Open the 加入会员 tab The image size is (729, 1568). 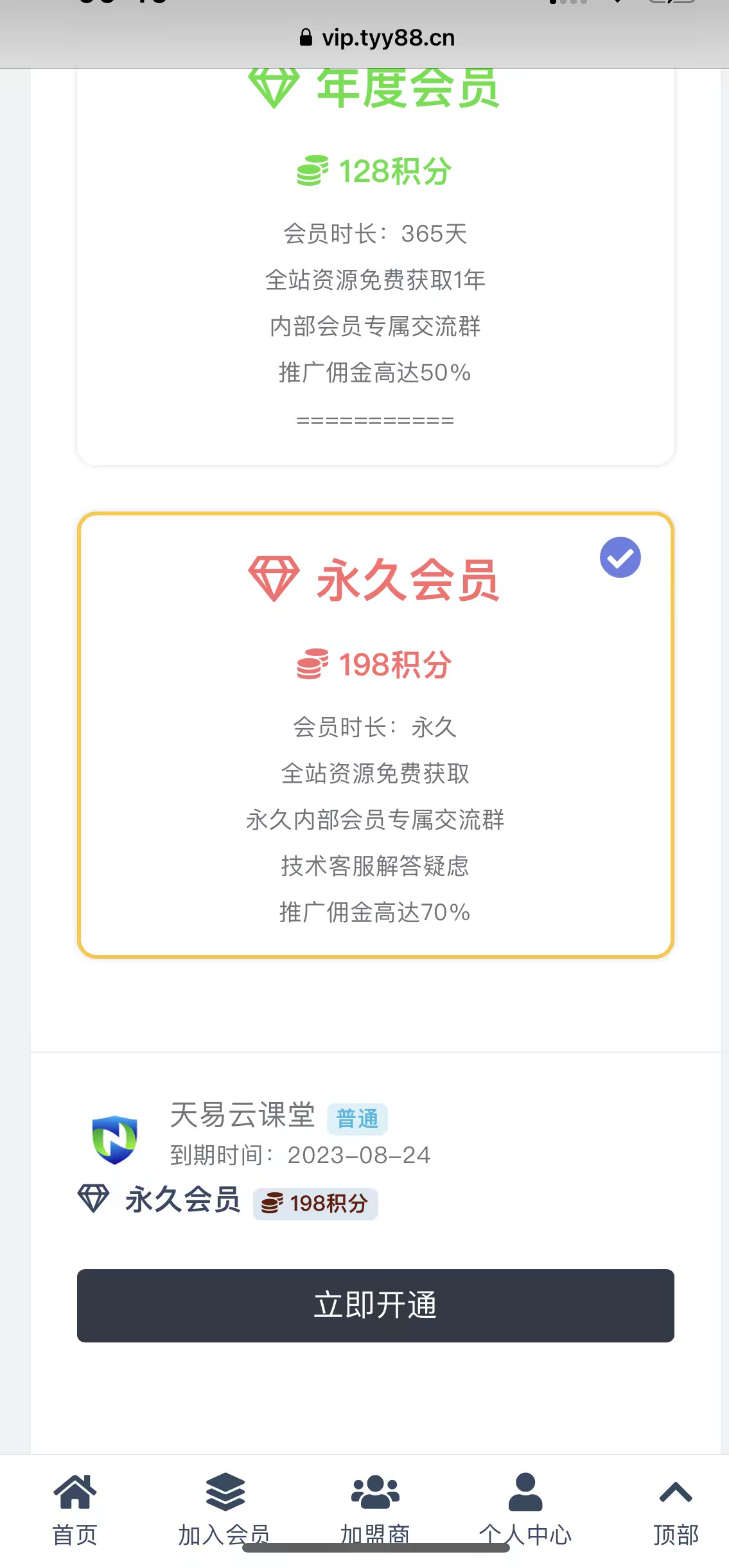pos(224,1508)
